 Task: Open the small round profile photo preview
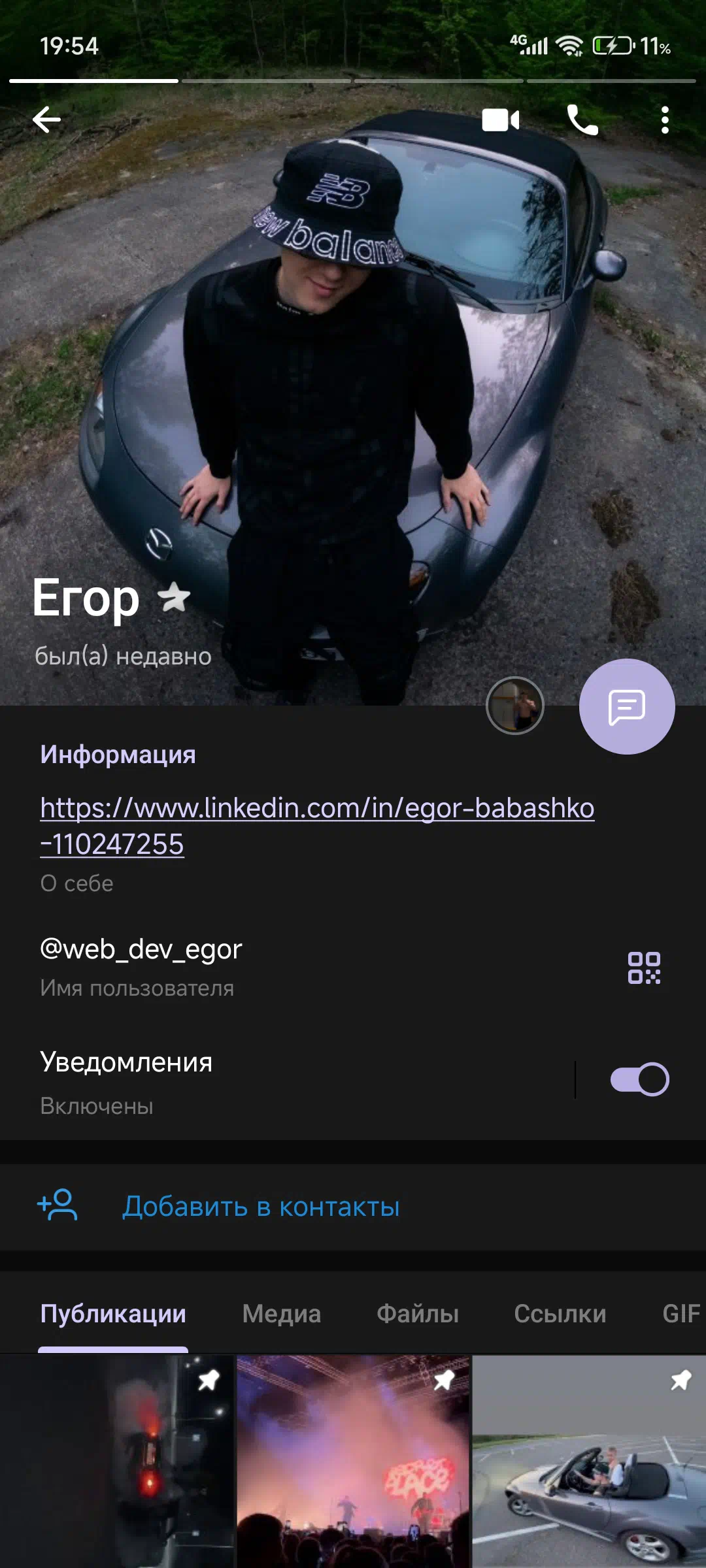click(514, 706)
